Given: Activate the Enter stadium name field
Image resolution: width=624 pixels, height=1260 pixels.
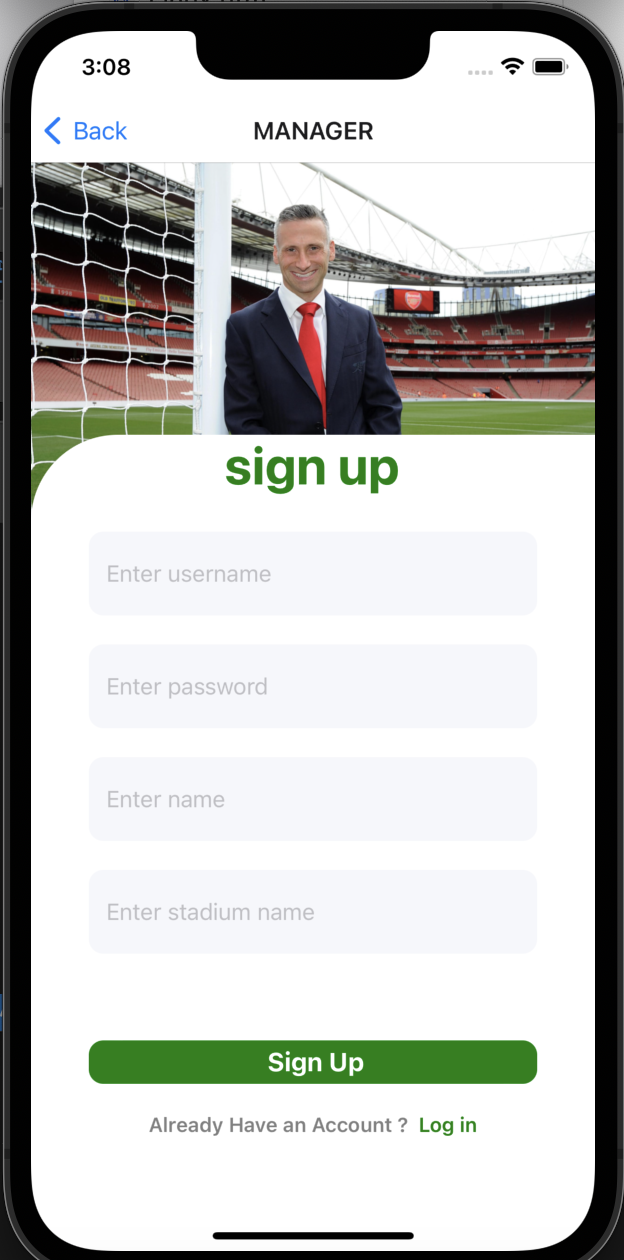Looking at the screenshot, I should click(x=312, y=912).
